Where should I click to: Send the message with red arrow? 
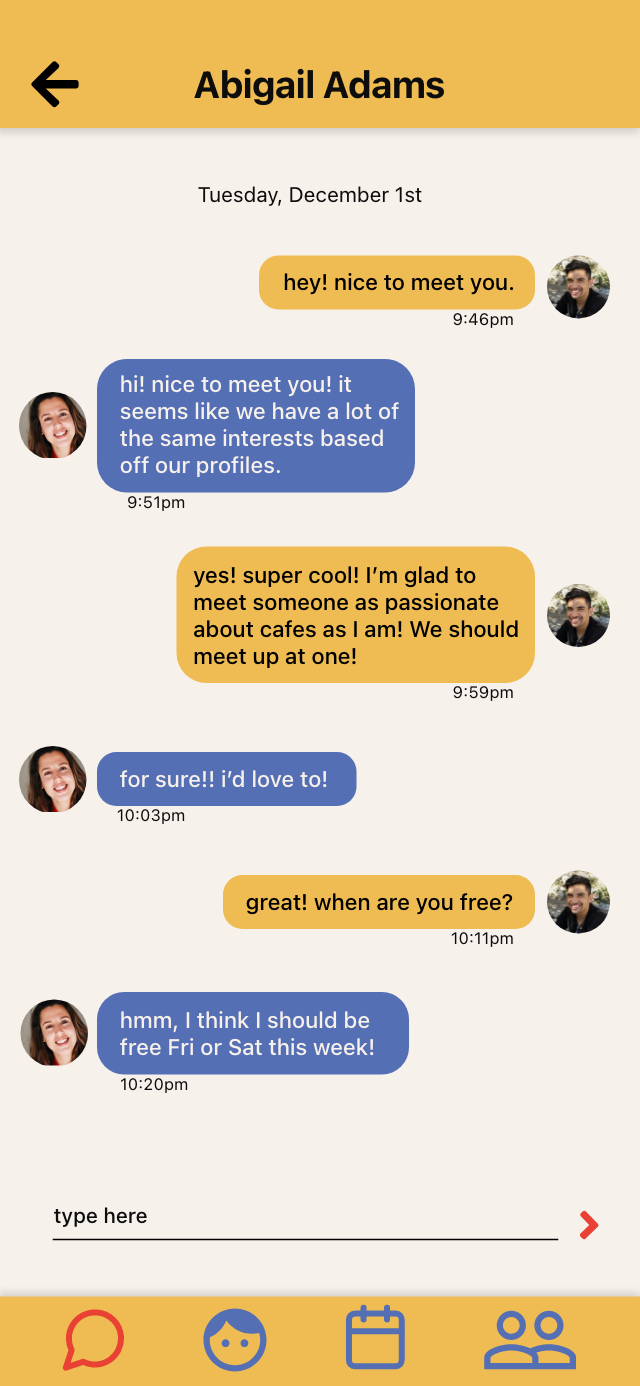click(589, 1225)
